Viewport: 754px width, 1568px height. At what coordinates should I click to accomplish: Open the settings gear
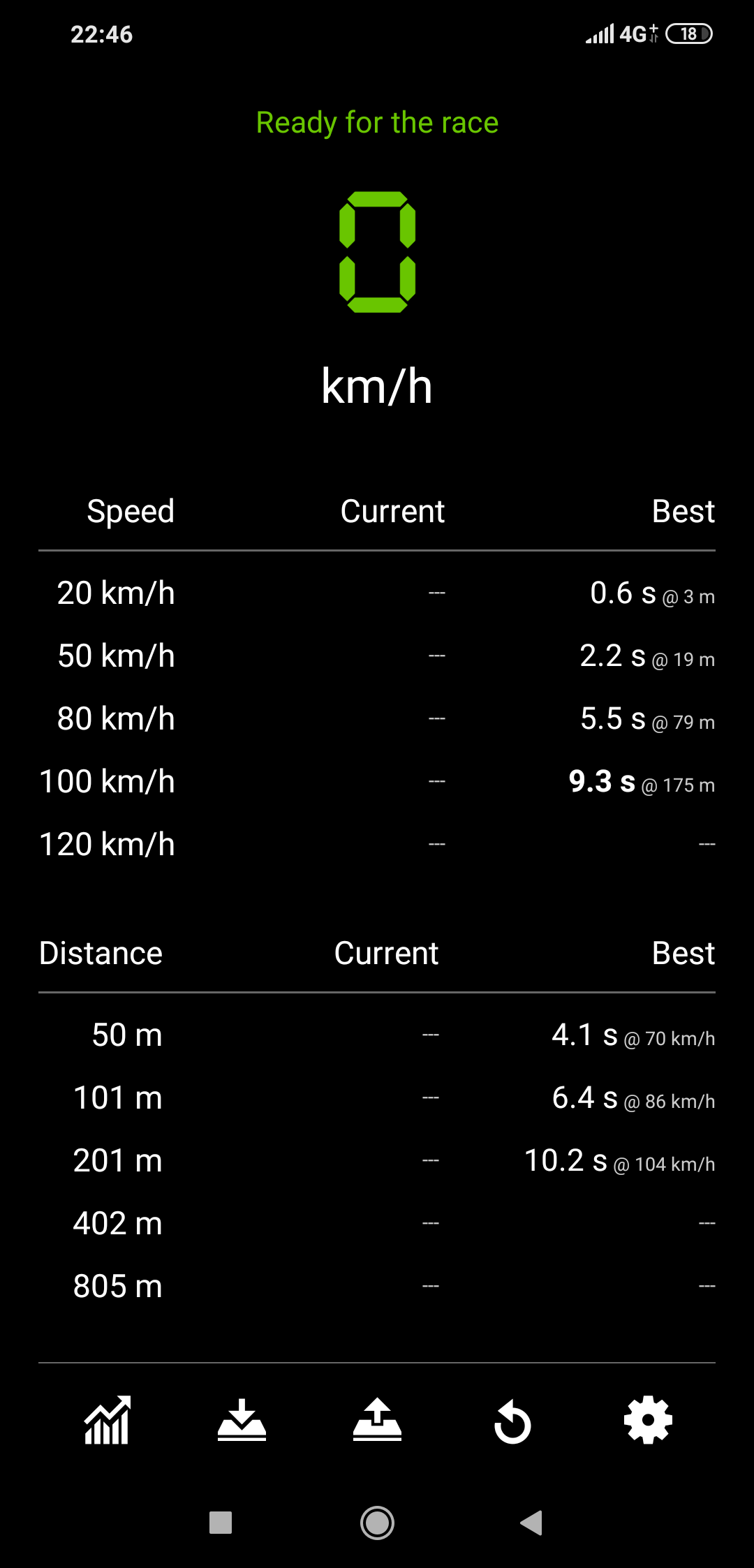pos(648,1420)
